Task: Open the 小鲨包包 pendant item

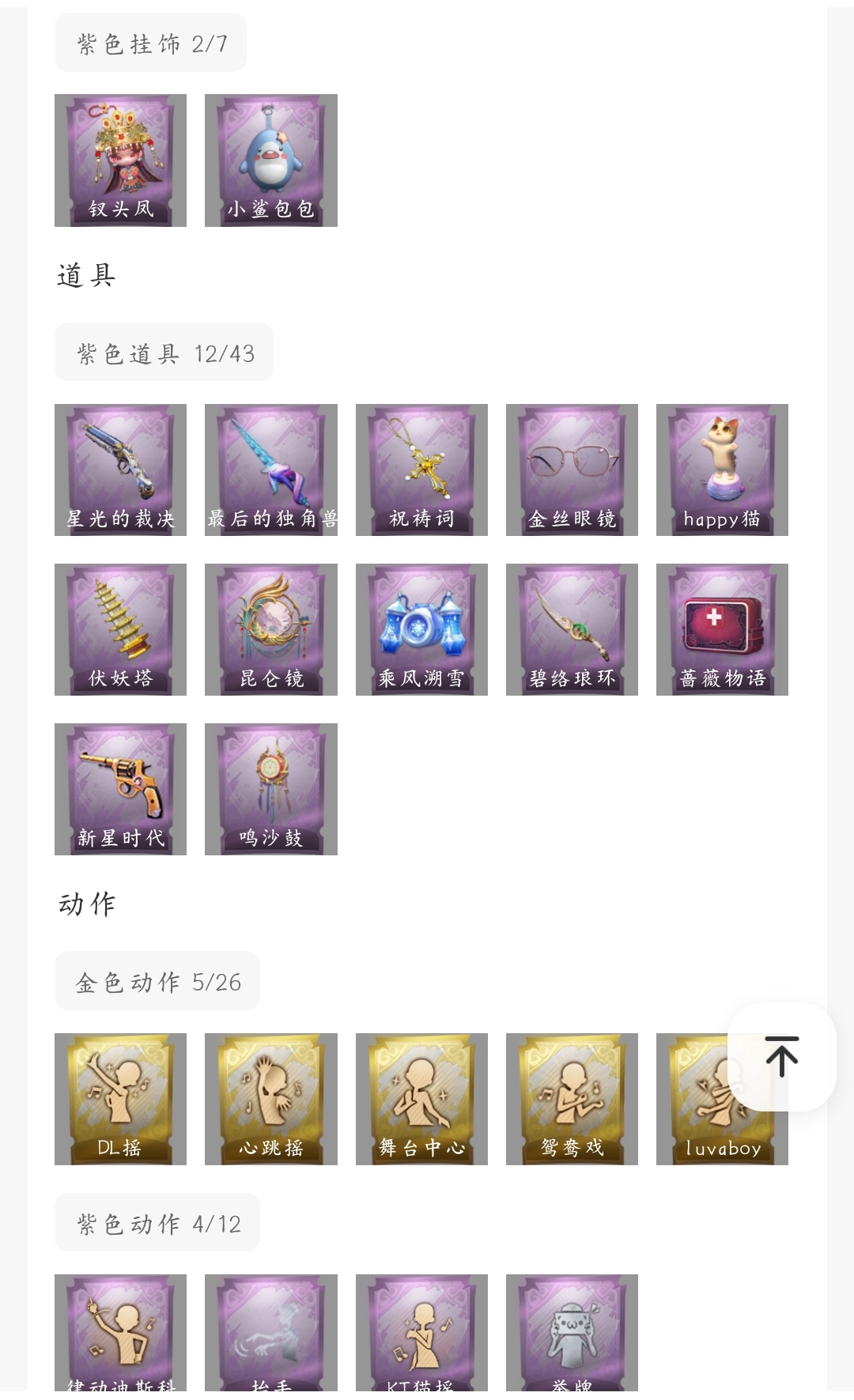Action: click(x=270, y=160)
